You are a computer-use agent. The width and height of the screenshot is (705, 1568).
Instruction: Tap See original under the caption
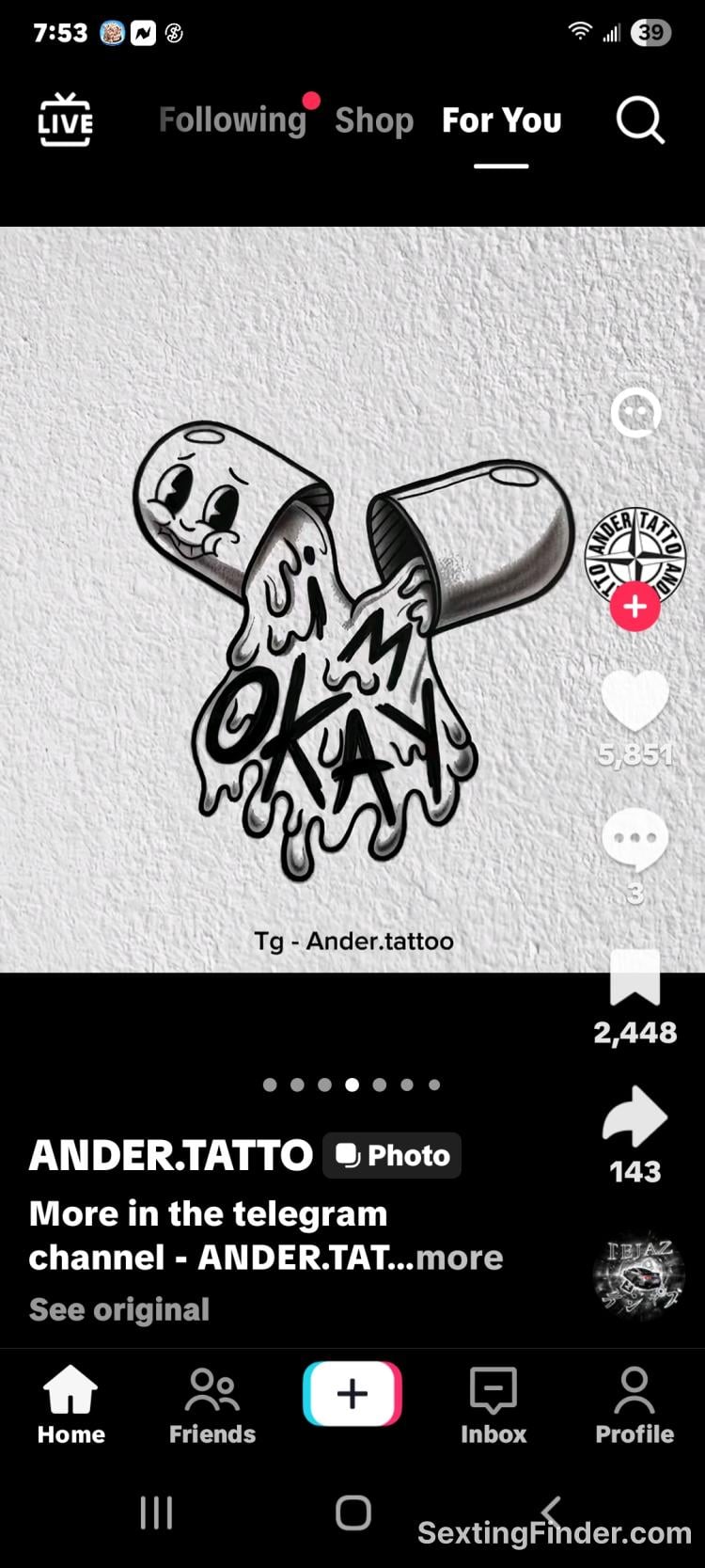click(119, 1309)
